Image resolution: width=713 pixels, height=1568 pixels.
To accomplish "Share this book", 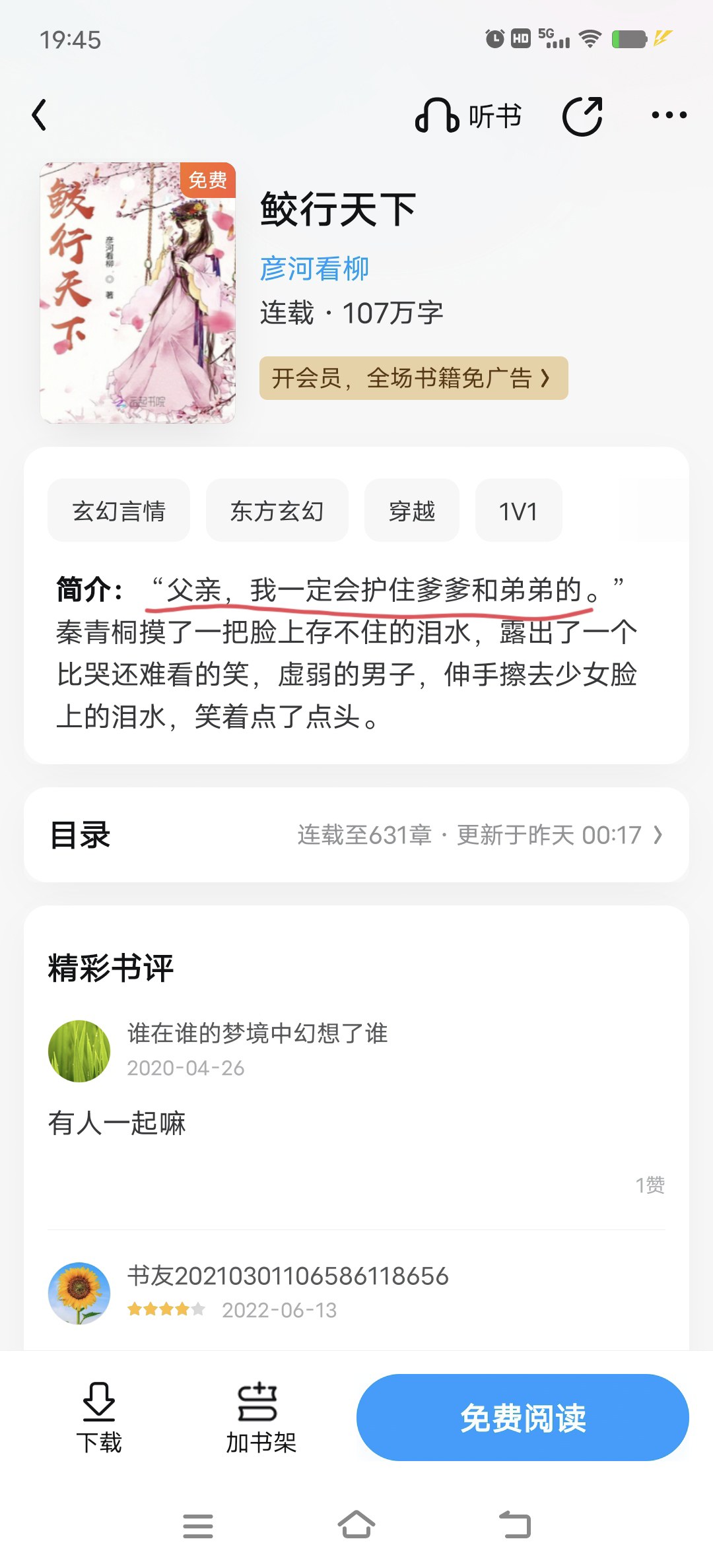I will 582,116.
